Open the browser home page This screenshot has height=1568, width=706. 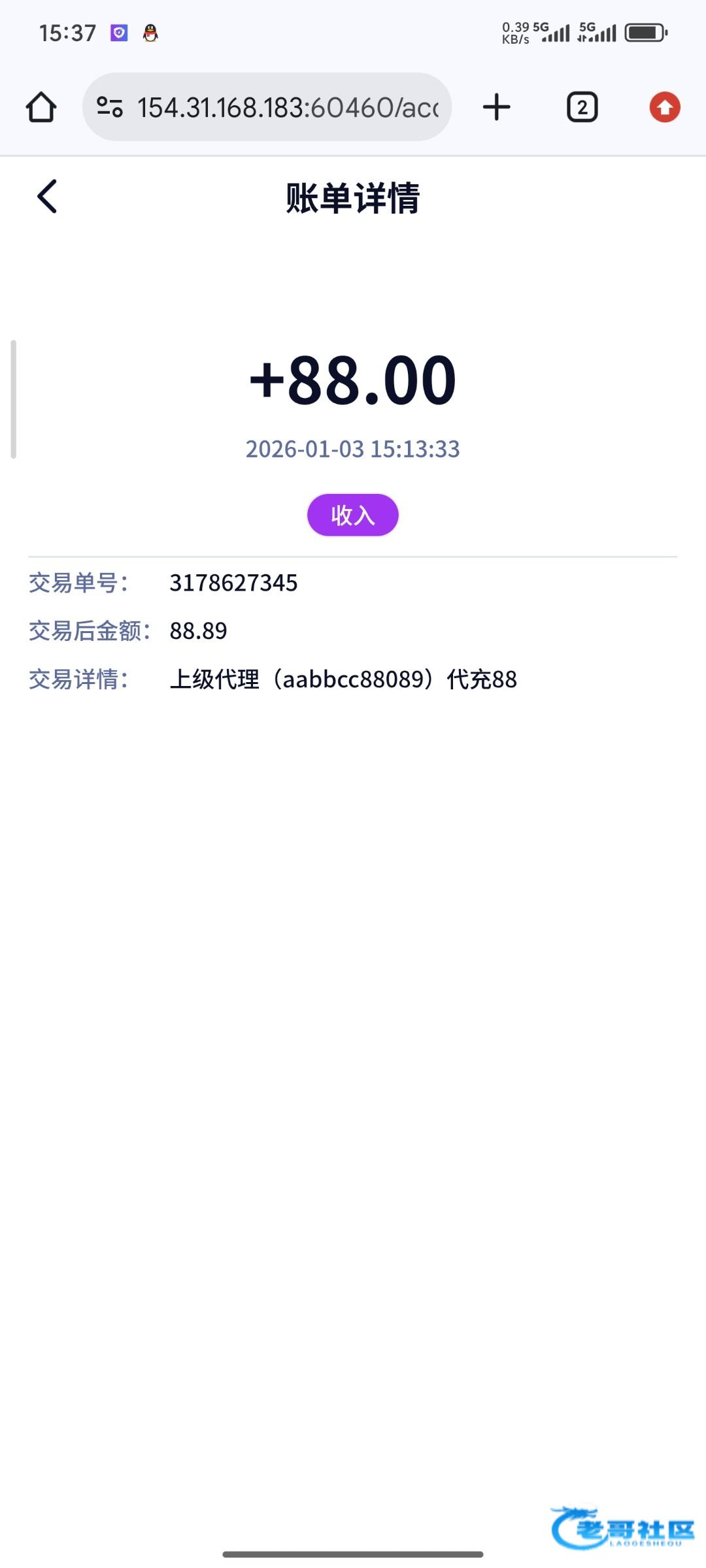pyautogui.click(x=41, y=107)
